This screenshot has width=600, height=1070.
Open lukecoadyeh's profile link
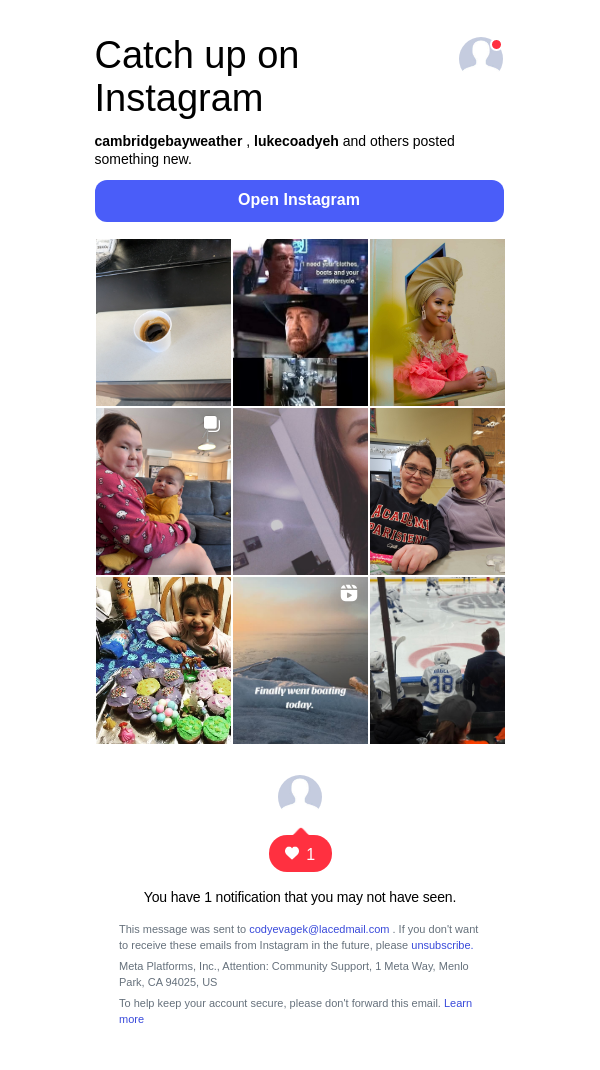pyautogui.click(x=296, y=141)
